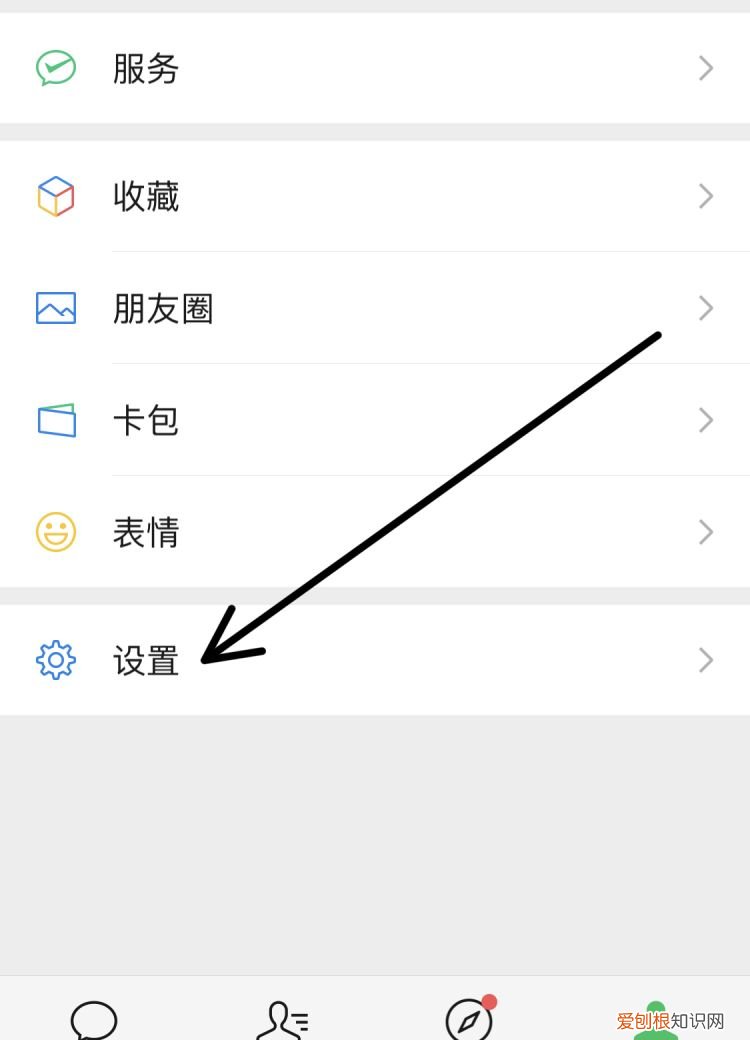750x1040 pixels.
Task: Expand the Services row chevron
Action: coord(706,68)
